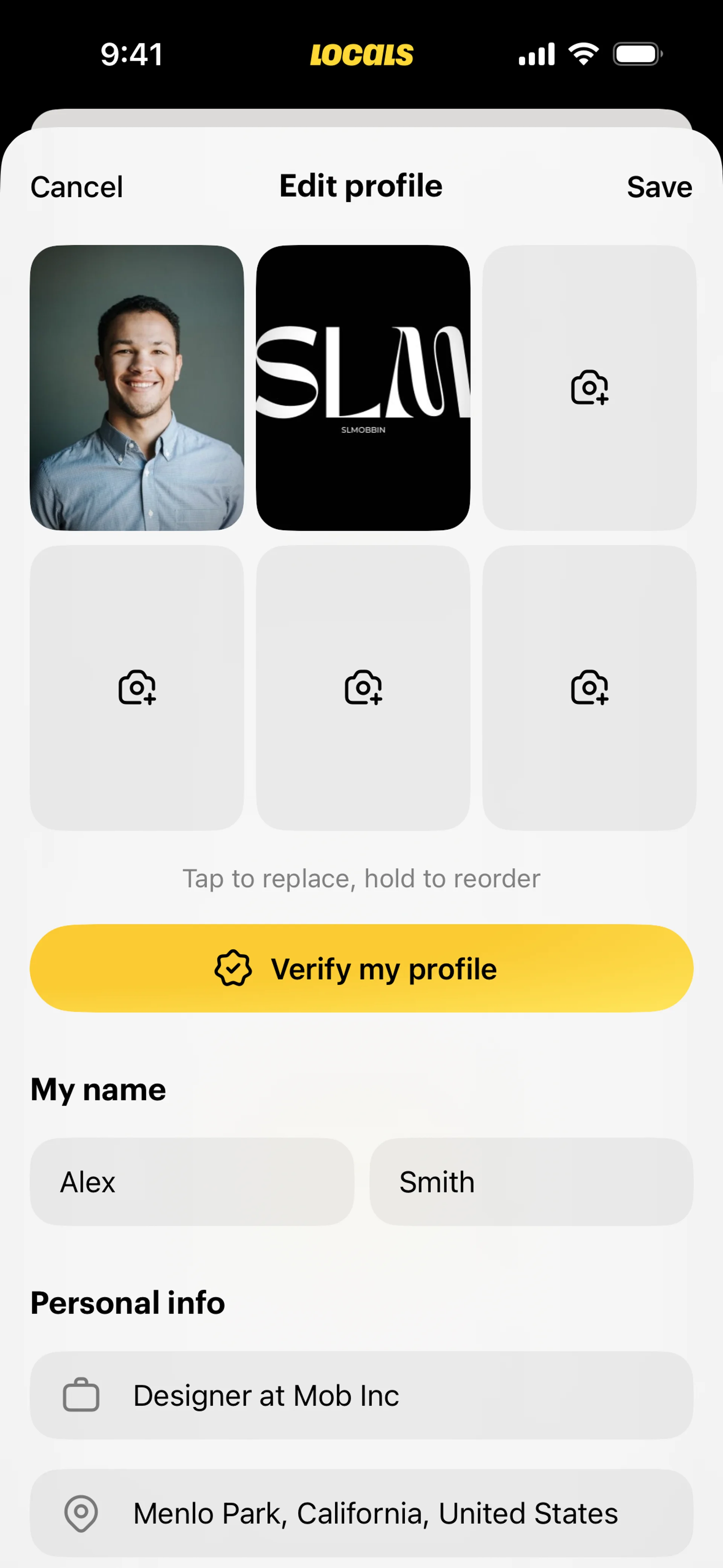The width and height of the screenshot is (723, 1568).
Task: Edit the last name field showing Smith
Action: tap(531, 1181)
